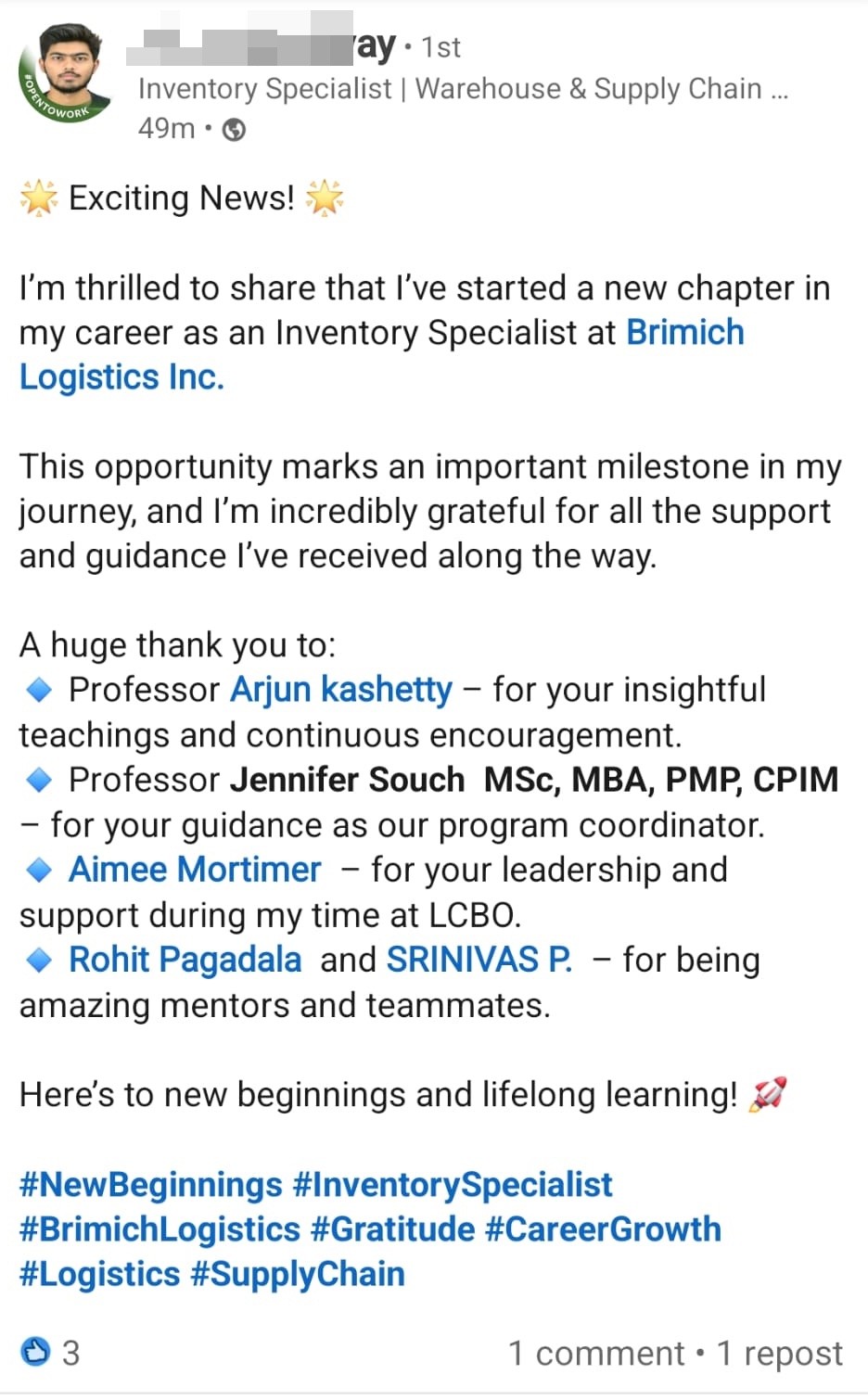Browse the #InventorySpecialist hashtag

(453, 1184)
